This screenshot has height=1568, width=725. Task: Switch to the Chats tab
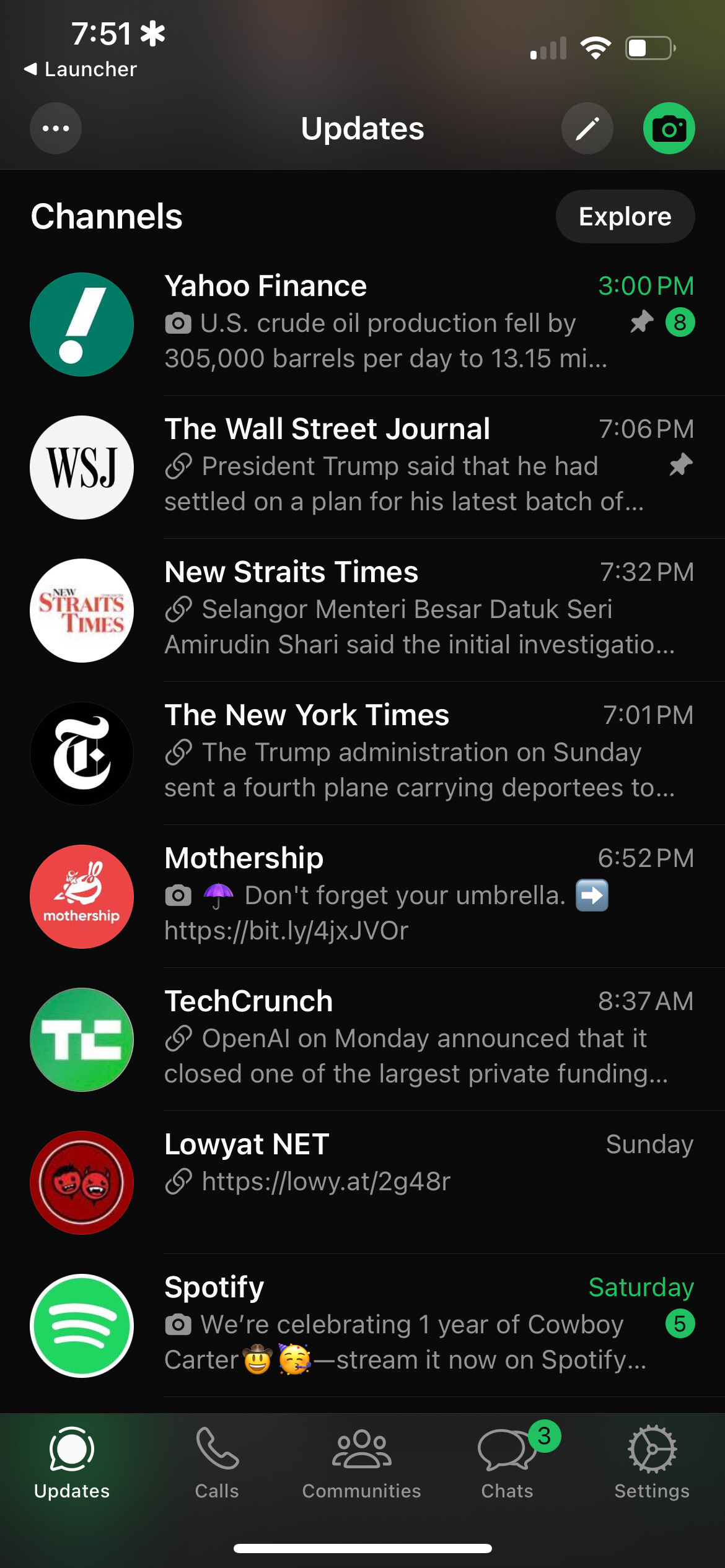[x=507, y=1463]
